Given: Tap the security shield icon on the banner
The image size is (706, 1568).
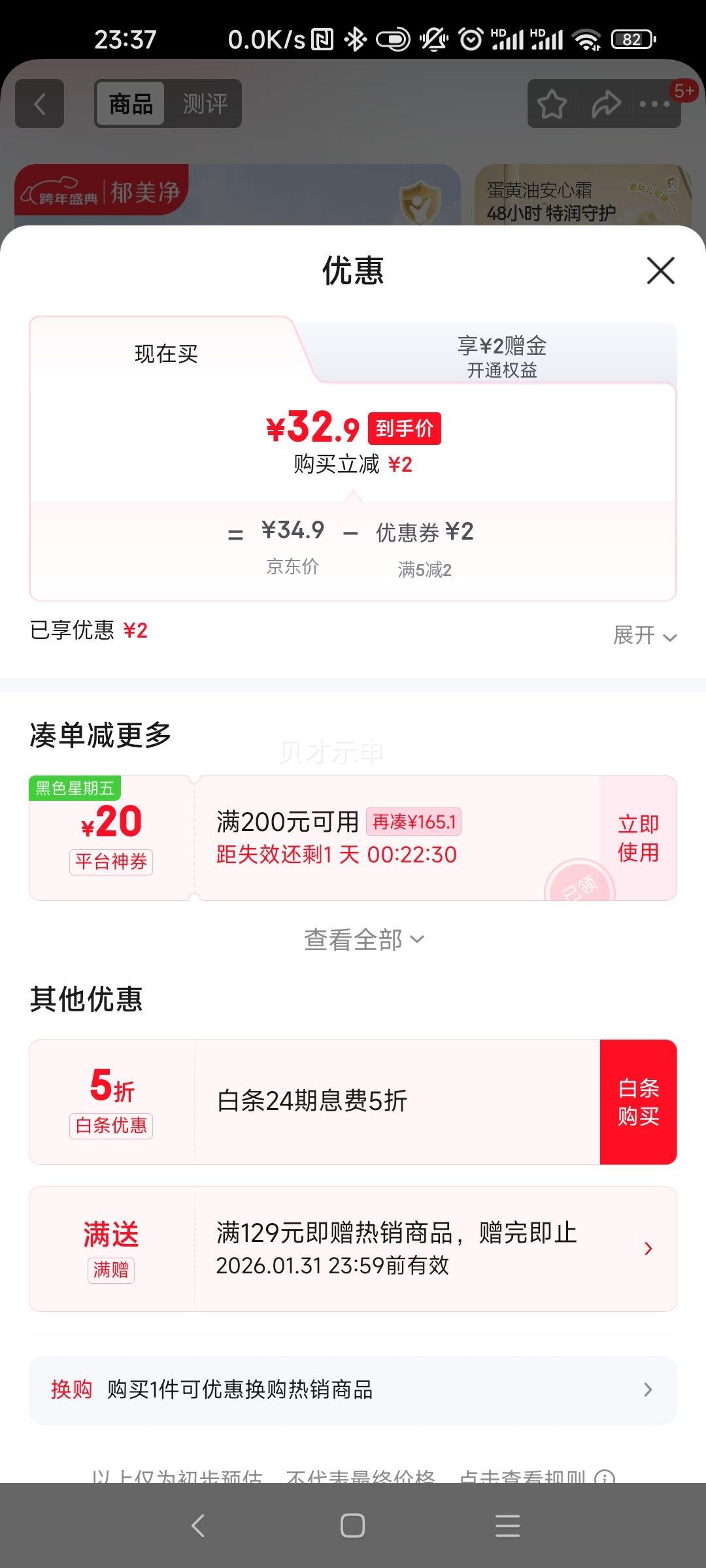Looking at the screenshot, I should pos(419,203).
